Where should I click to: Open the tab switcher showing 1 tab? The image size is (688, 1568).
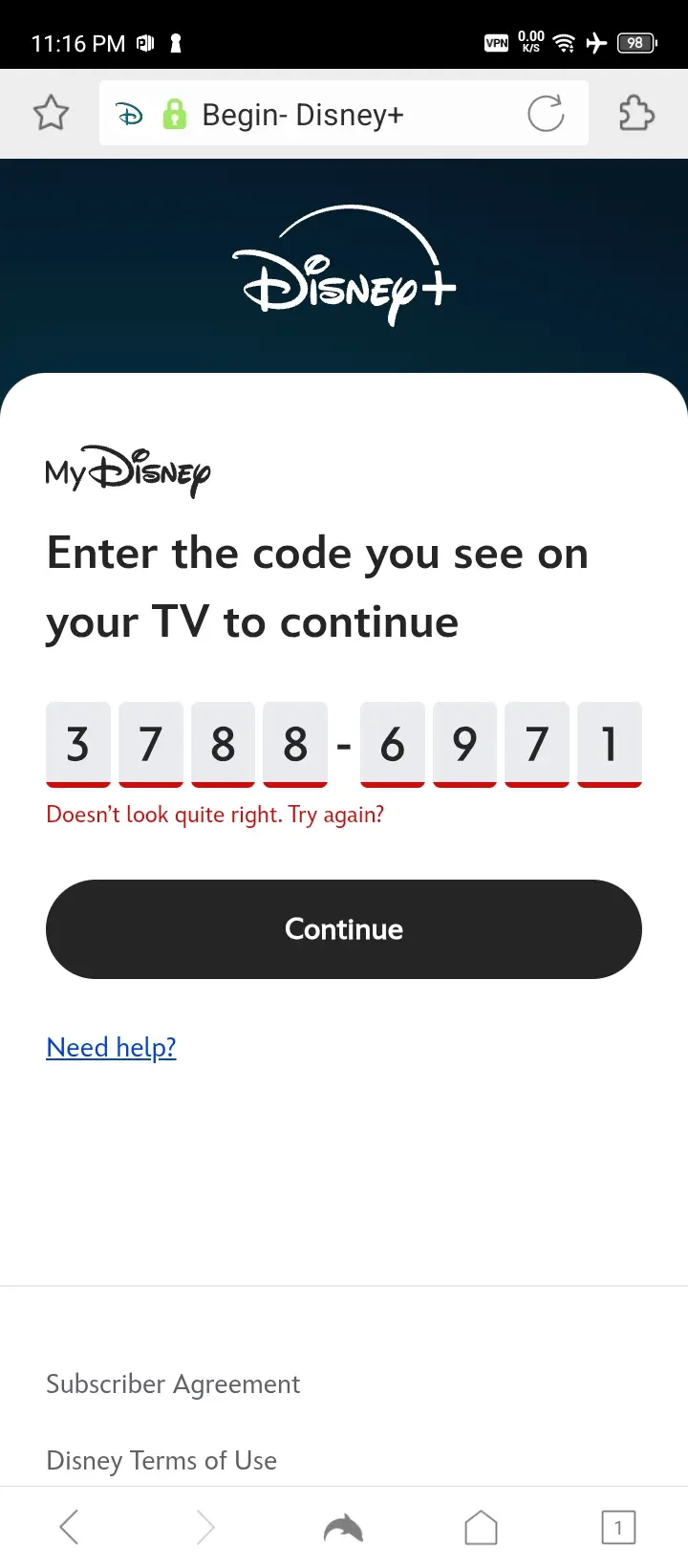click(618, 1527)
